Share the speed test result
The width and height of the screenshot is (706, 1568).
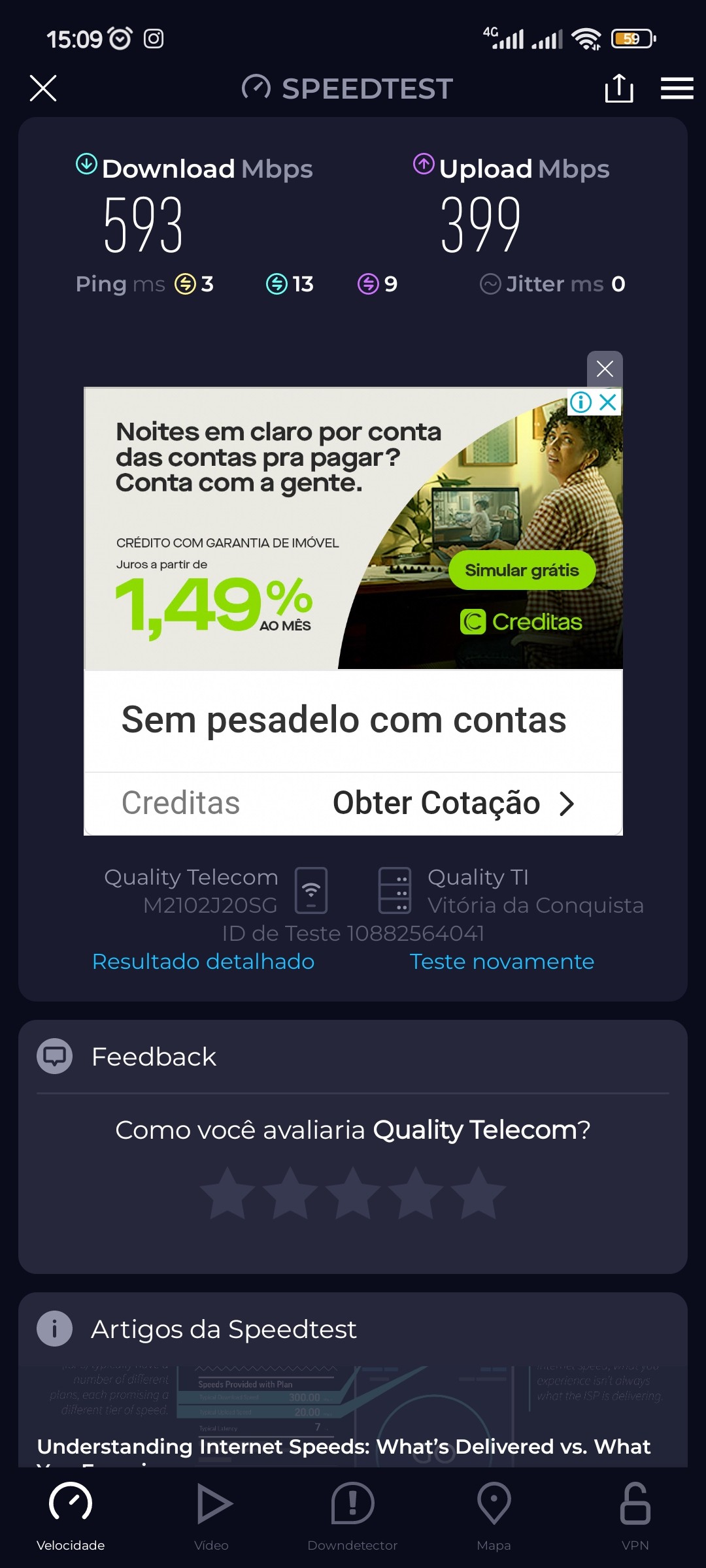point(618,88)
